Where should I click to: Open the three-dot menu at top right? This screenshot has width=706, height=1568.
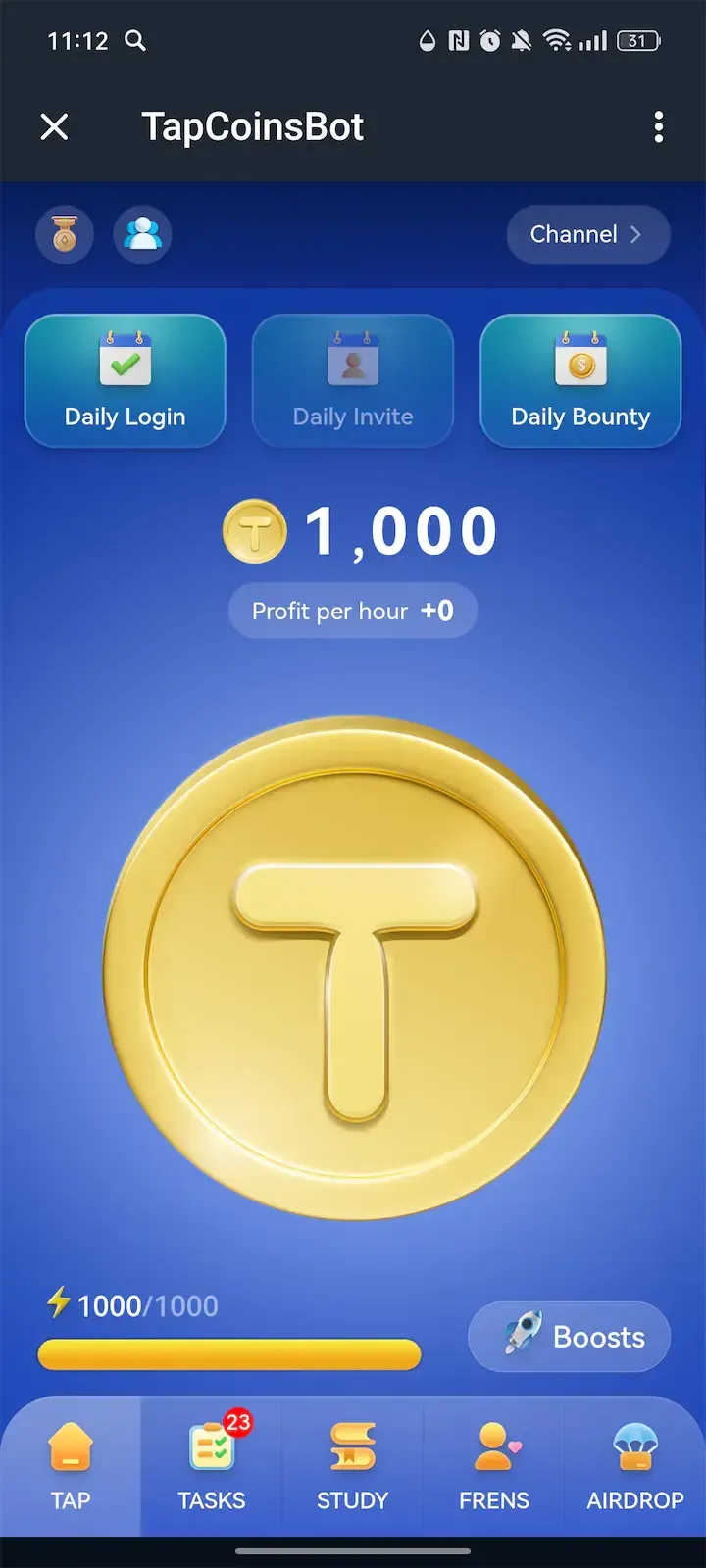click(659, 127)
